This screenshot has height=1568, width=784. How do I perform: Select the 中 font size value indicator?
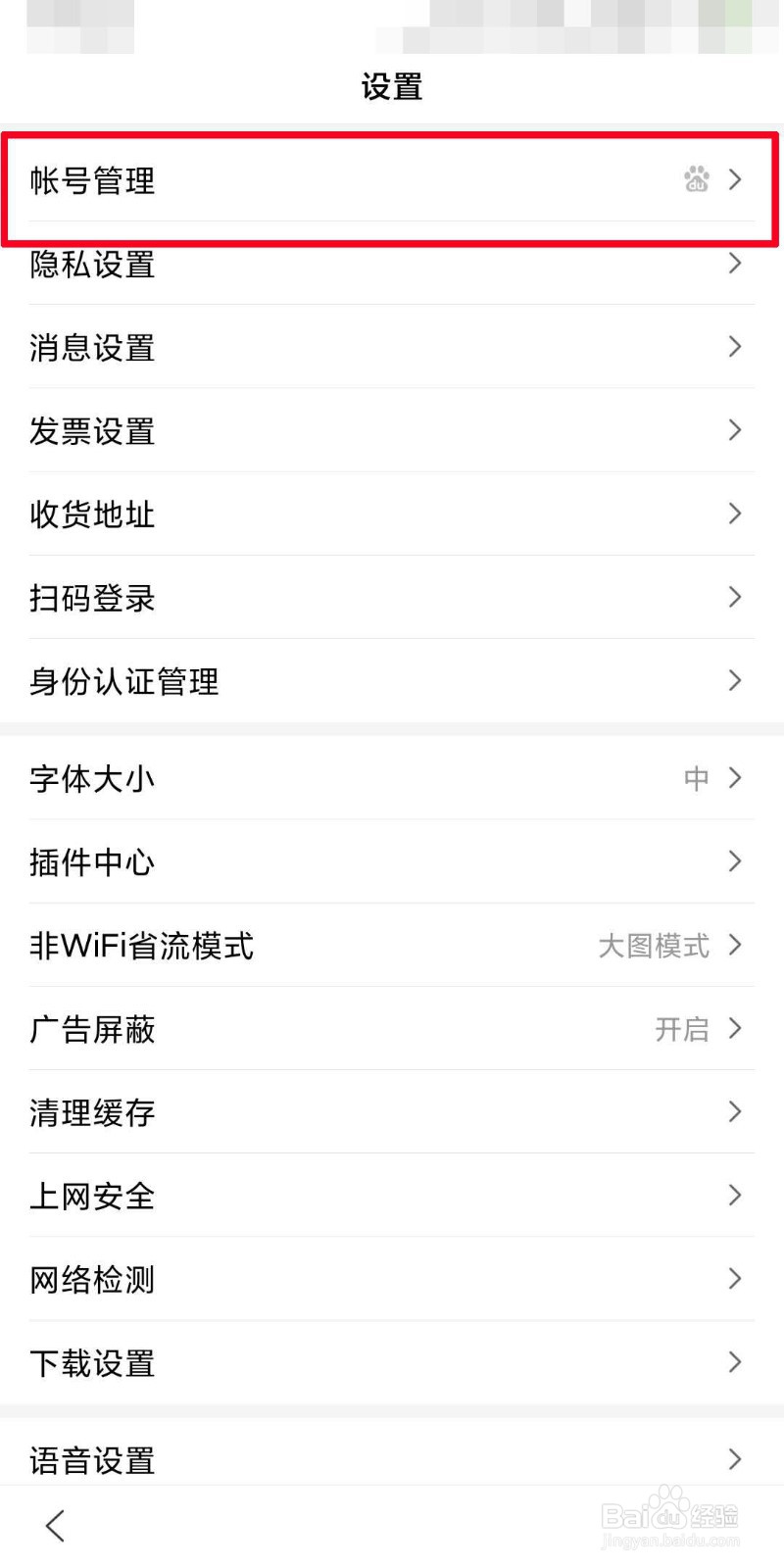coord(696,778)
